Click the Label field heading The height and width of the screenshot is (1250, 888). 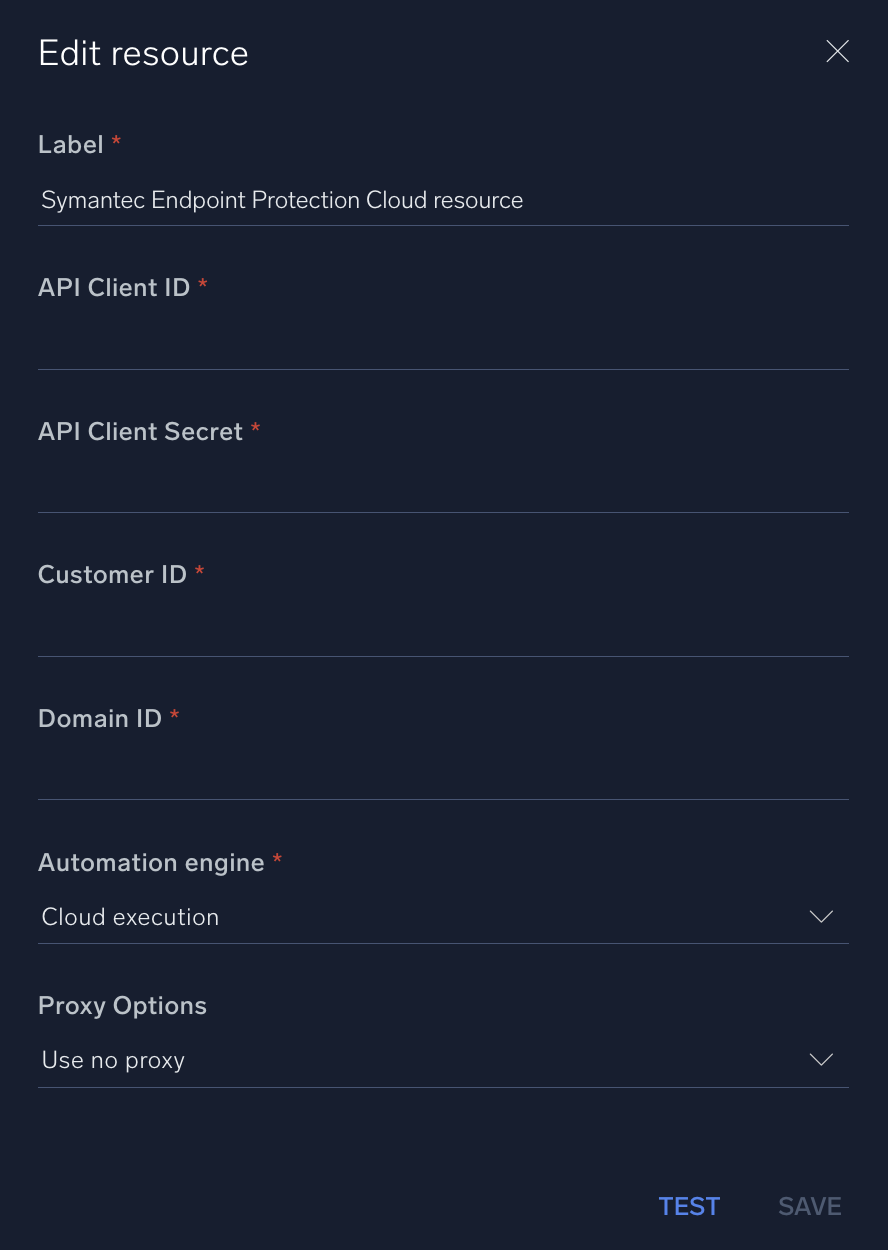[x=70, y=144]
